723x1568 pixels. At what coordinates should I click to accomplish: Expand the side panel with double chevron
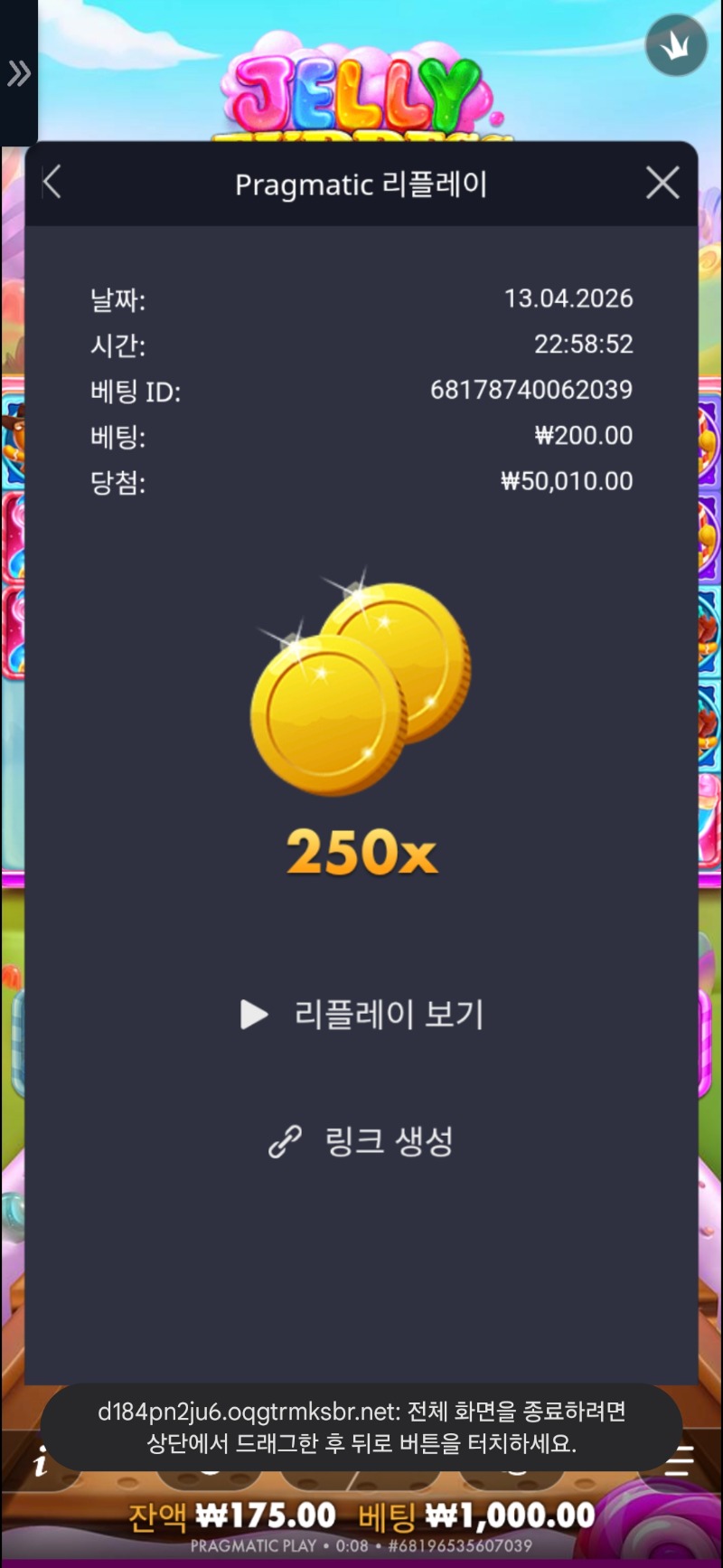click(x=18, y=73)
